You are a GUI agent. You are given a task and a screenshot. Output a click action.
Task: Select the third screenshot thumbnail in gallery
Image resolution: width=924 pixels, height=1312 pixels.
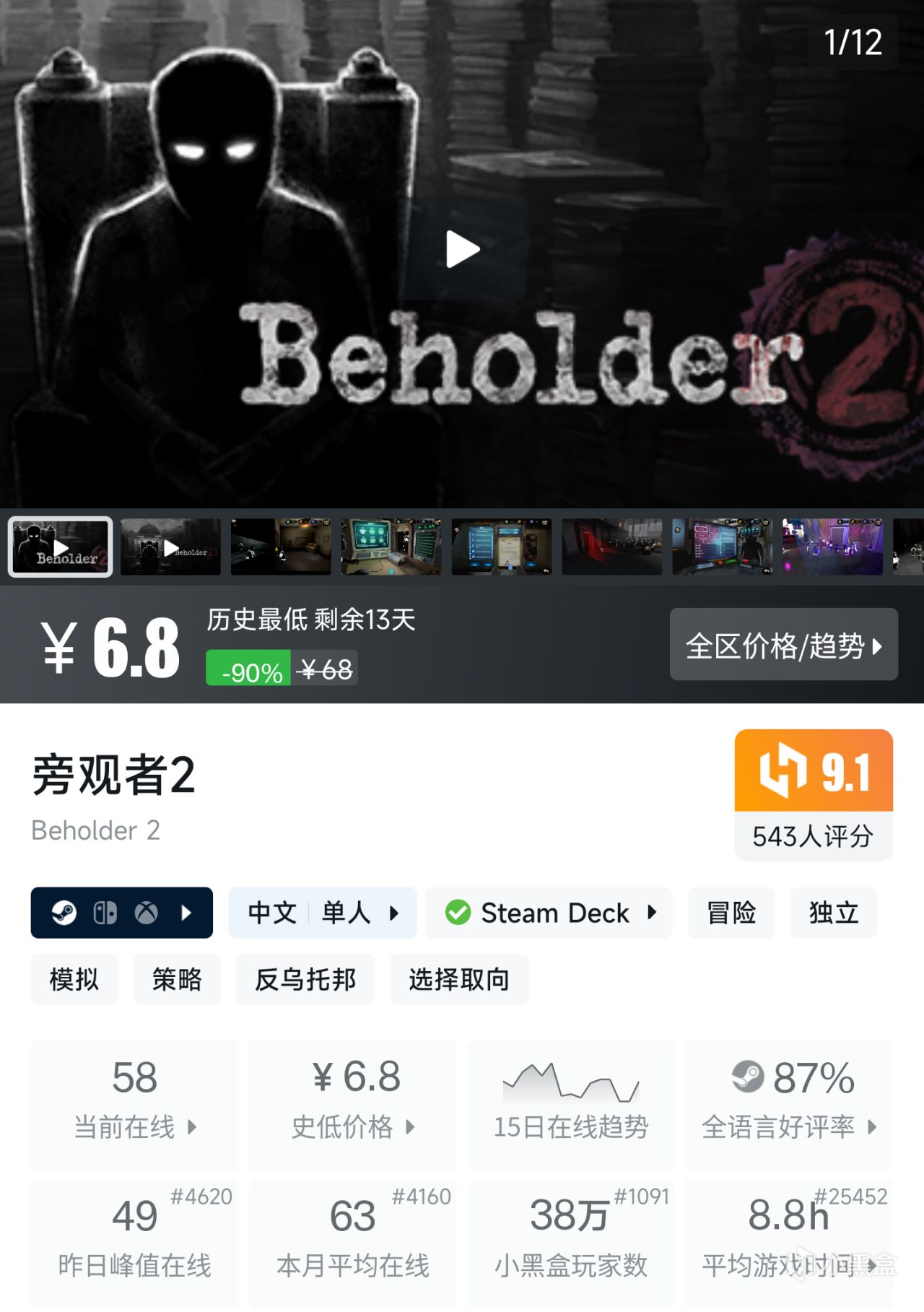click(281, 547)
